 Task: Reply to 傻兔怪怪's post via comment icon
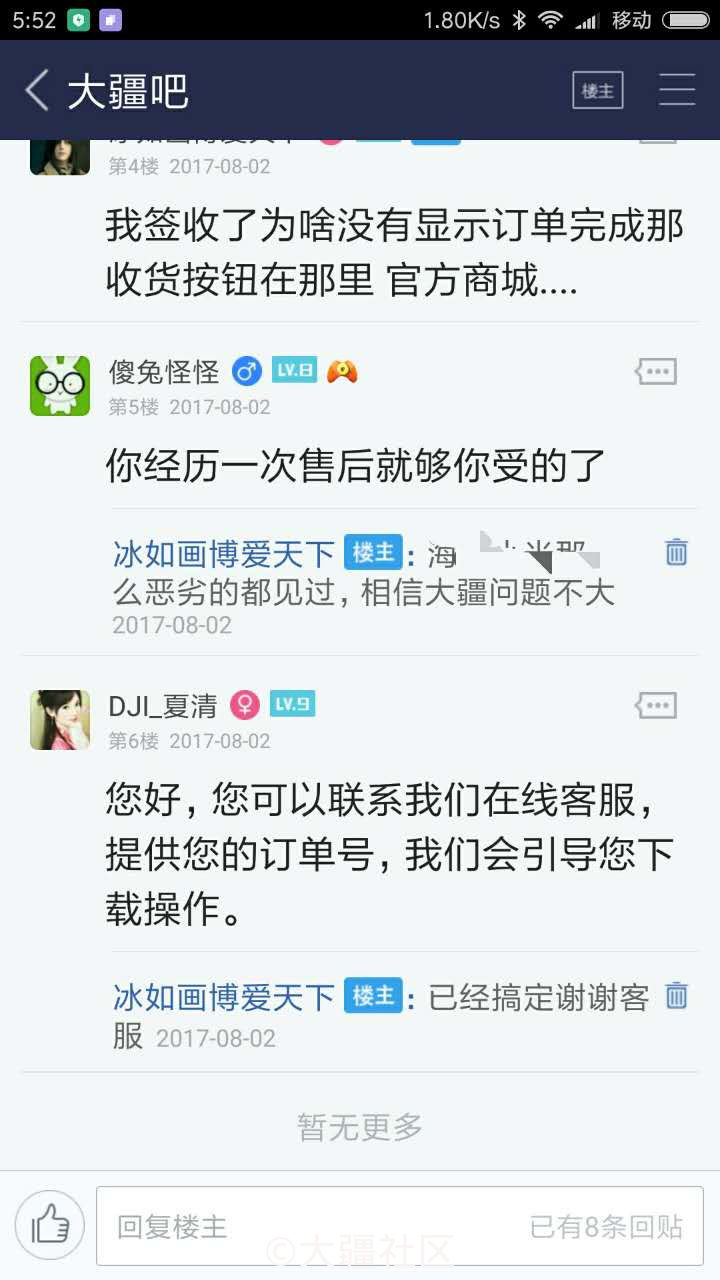656,372
